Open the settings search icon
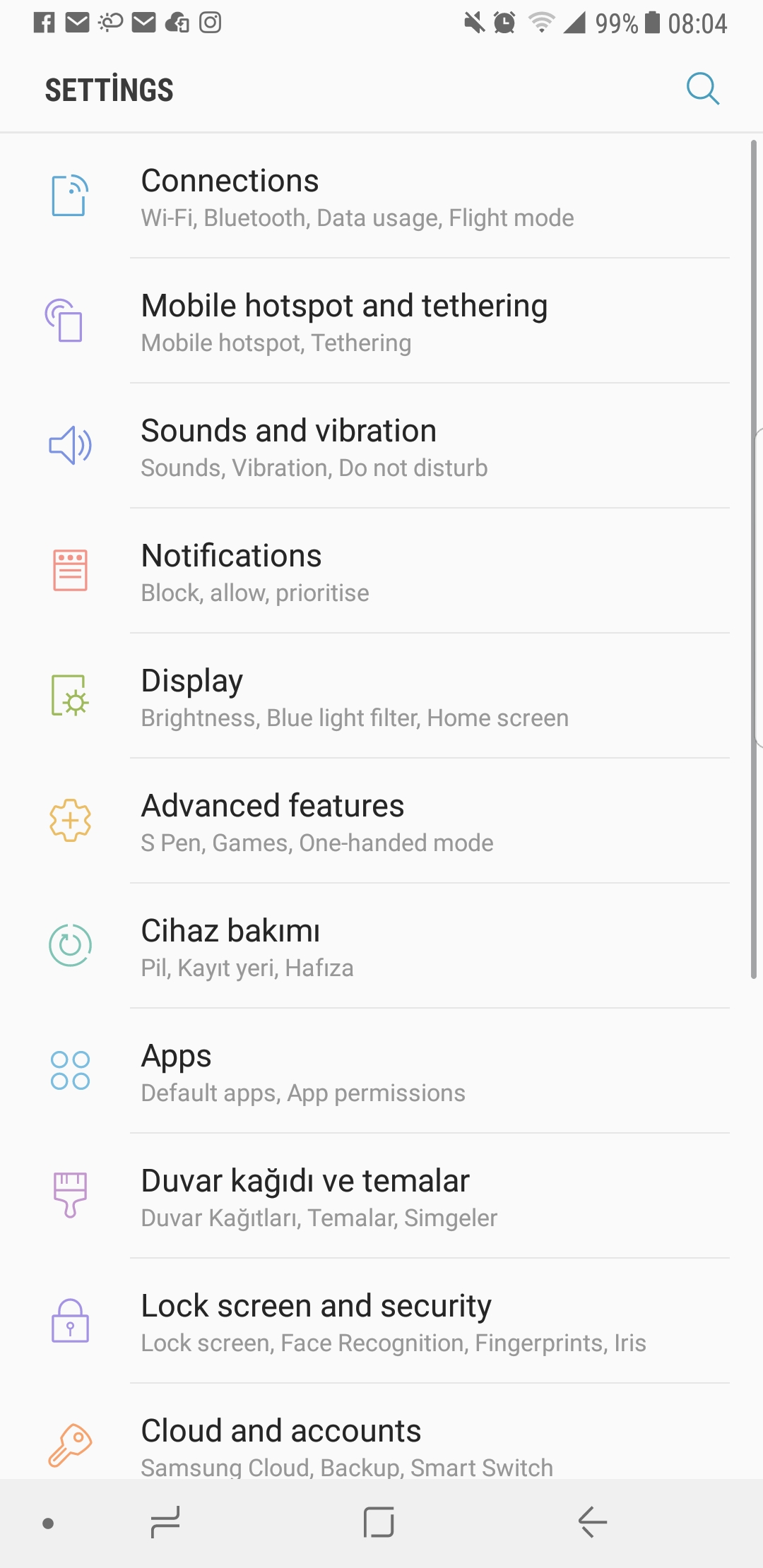 703,89
